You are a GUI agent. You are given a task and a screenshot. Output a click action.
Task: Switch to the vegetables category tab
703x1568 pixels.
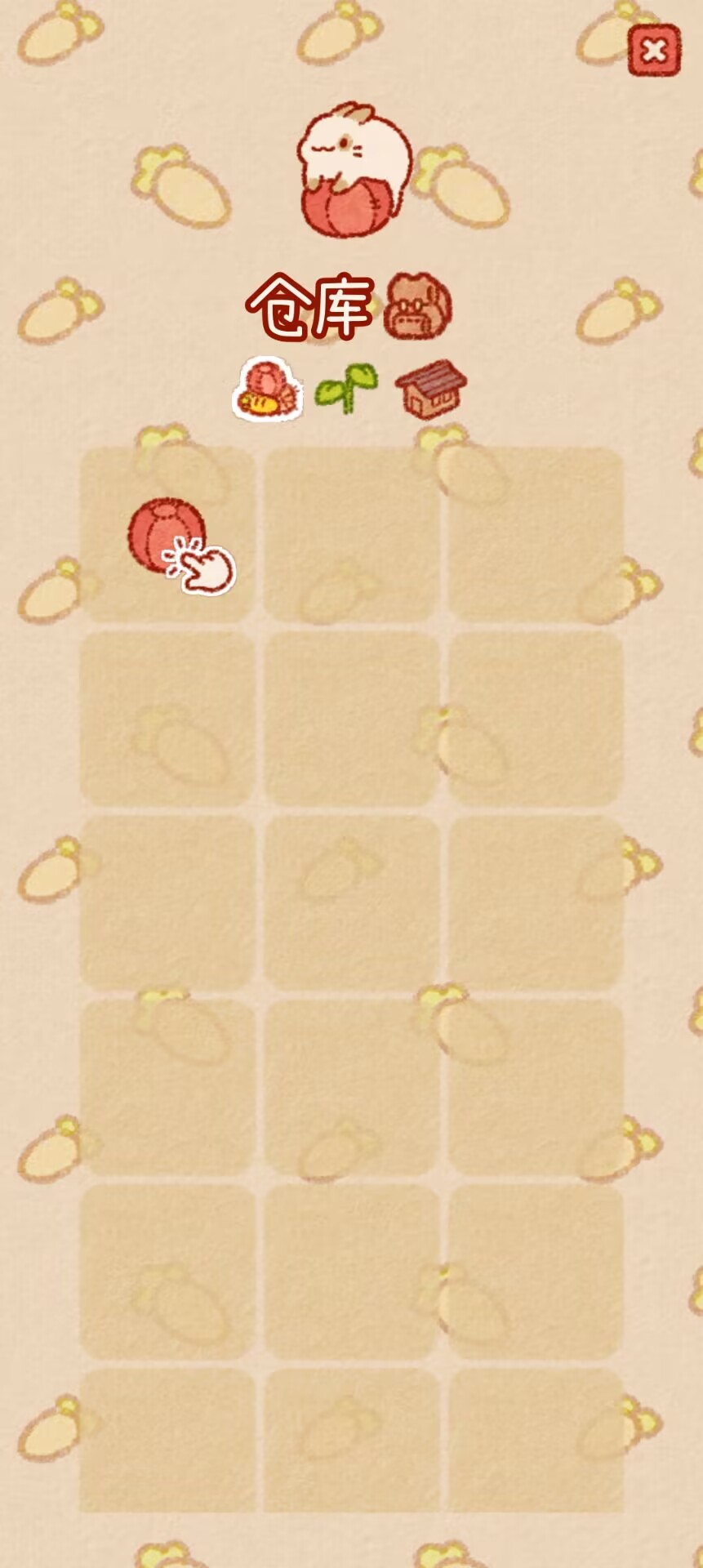click(269, 388)
